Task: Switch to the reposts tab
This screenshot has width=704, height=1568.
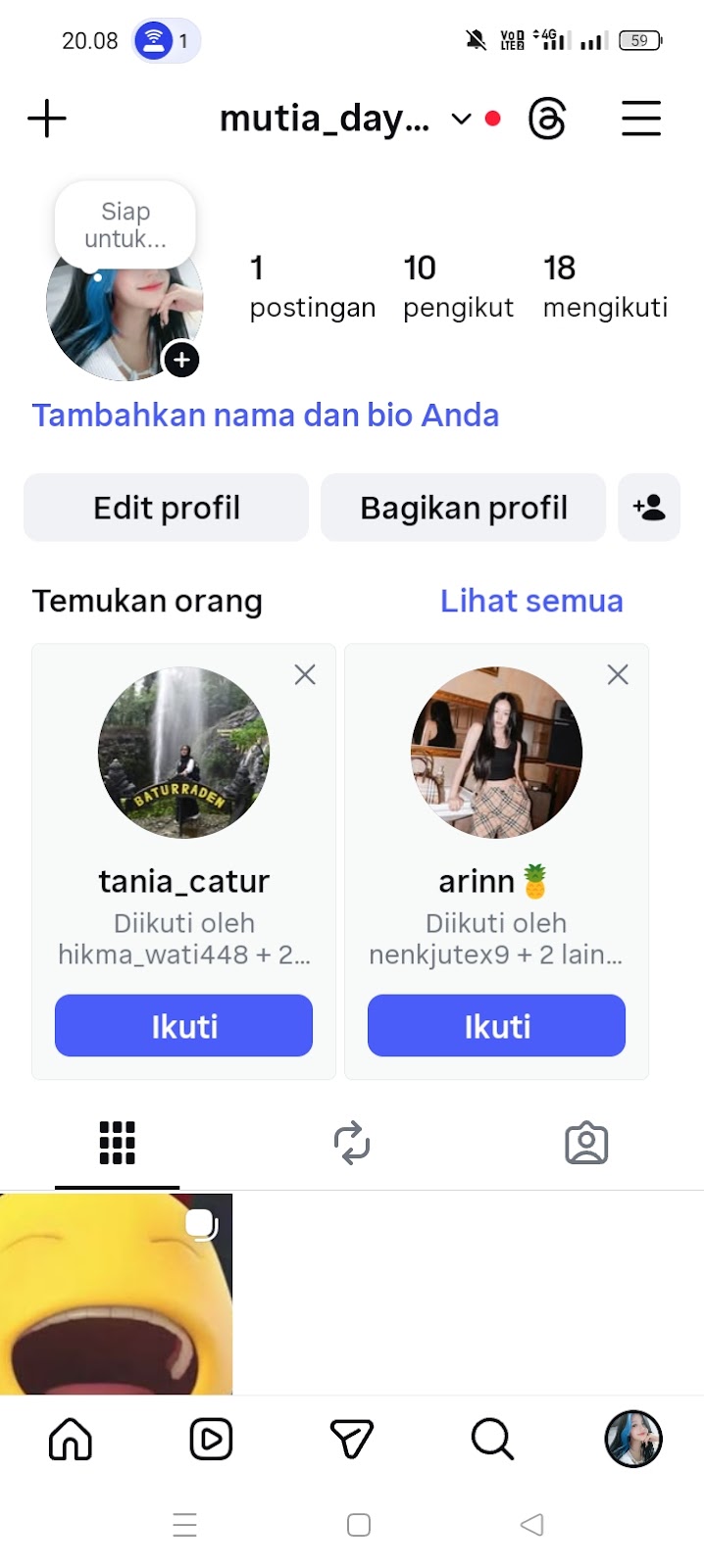Action: pos(352,1143)
